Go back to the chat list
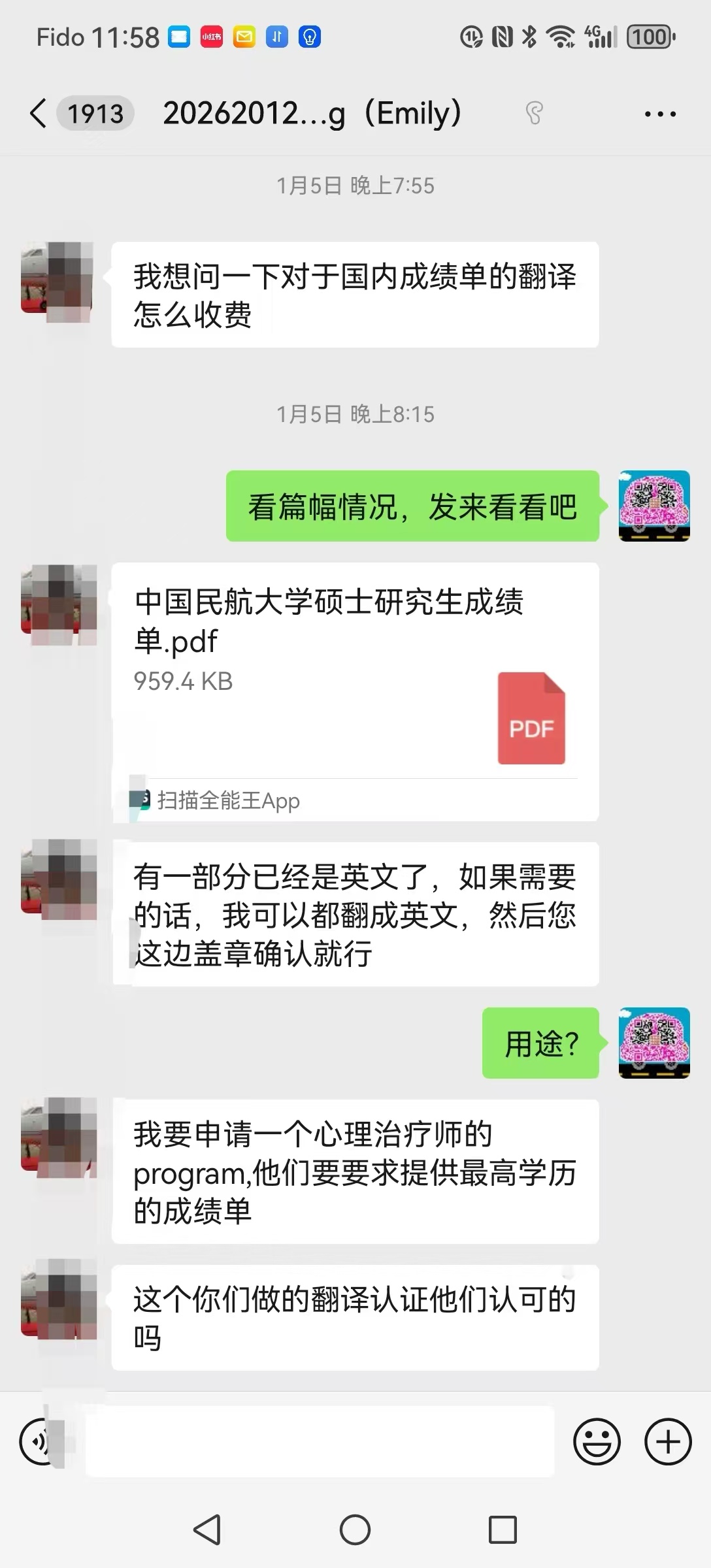The image size is (711, 1568). [39, 114]
